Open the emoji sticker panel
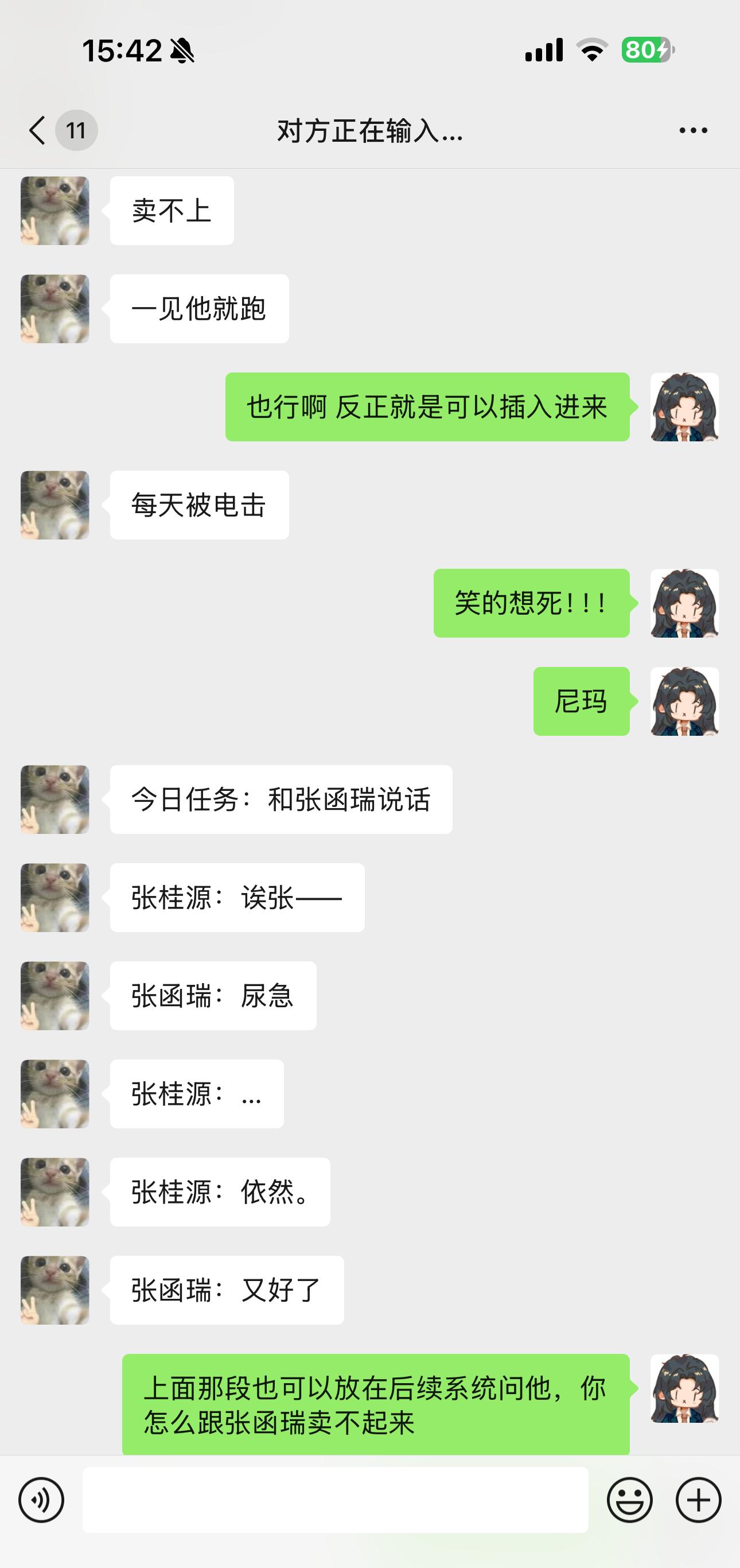Viewport: 740px width, 1568px height. pyautogui.click(x=630, y=1500)
